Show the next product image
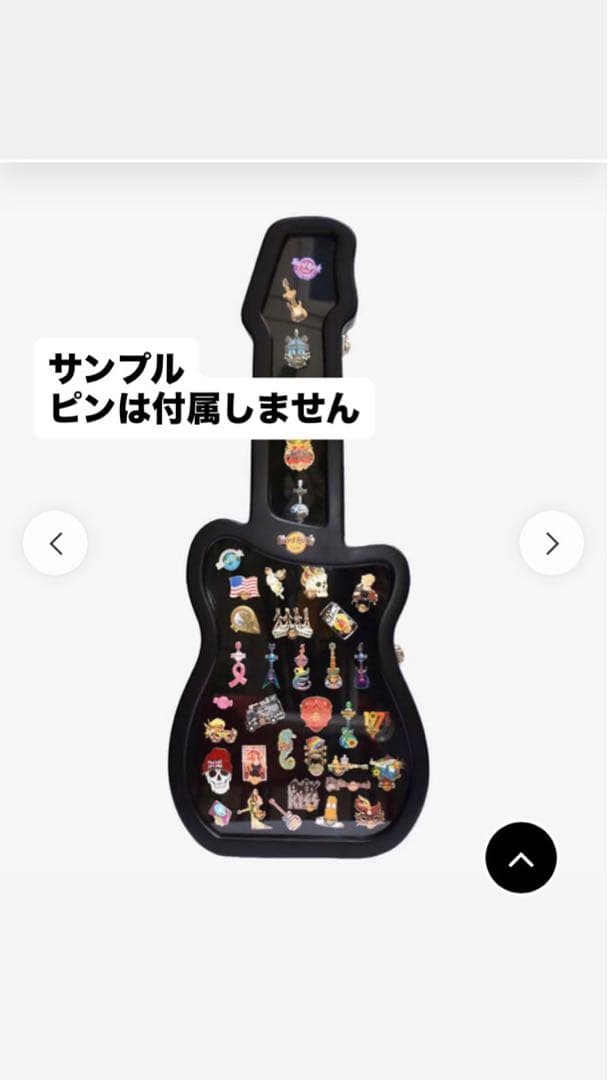608x1080 pixels. coord(551,543)
